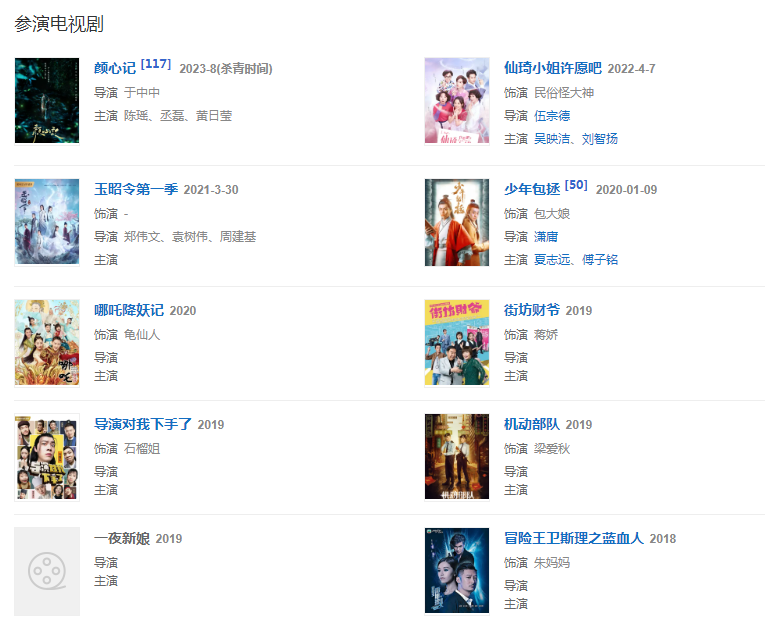Image resolution: width=765 pixels, height=623 pixels.
Task: Open the 机动部队 title link
Action: (532, 425)
